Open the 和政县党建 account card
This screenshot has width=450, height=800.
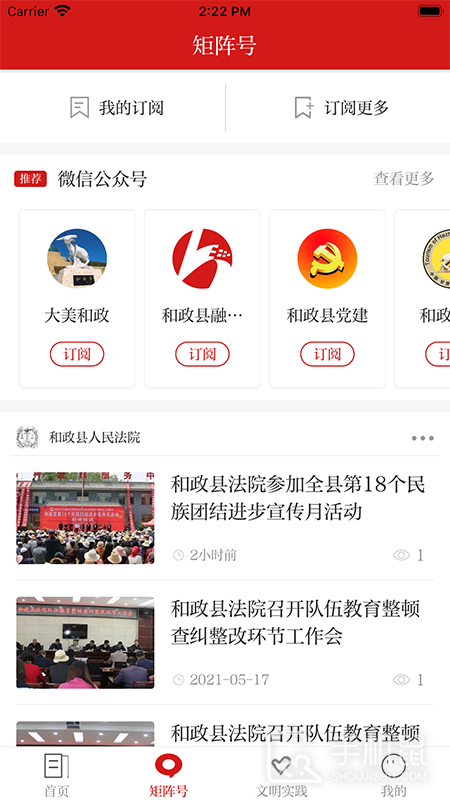(x=328, y=299)
